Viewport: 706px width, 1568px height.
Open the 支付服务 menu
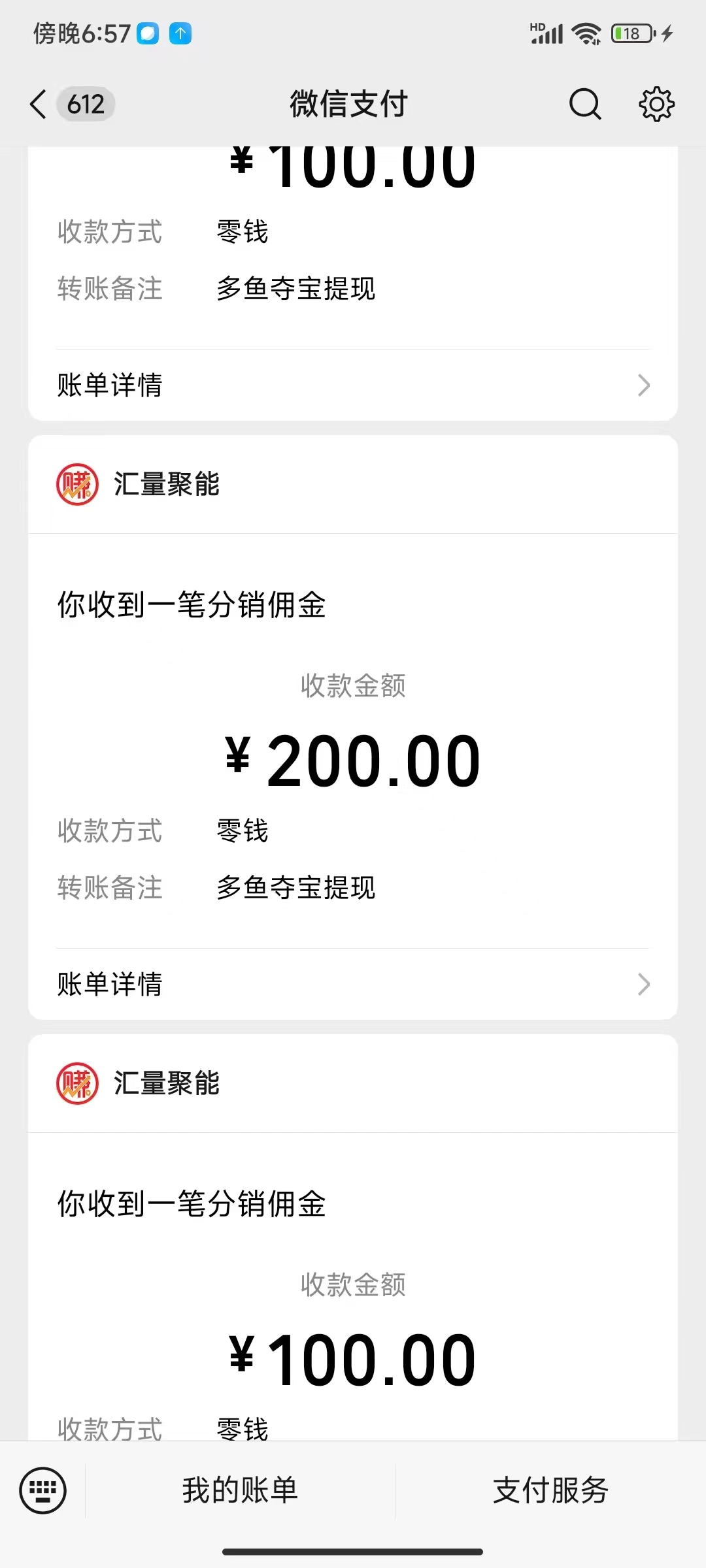550,1491
